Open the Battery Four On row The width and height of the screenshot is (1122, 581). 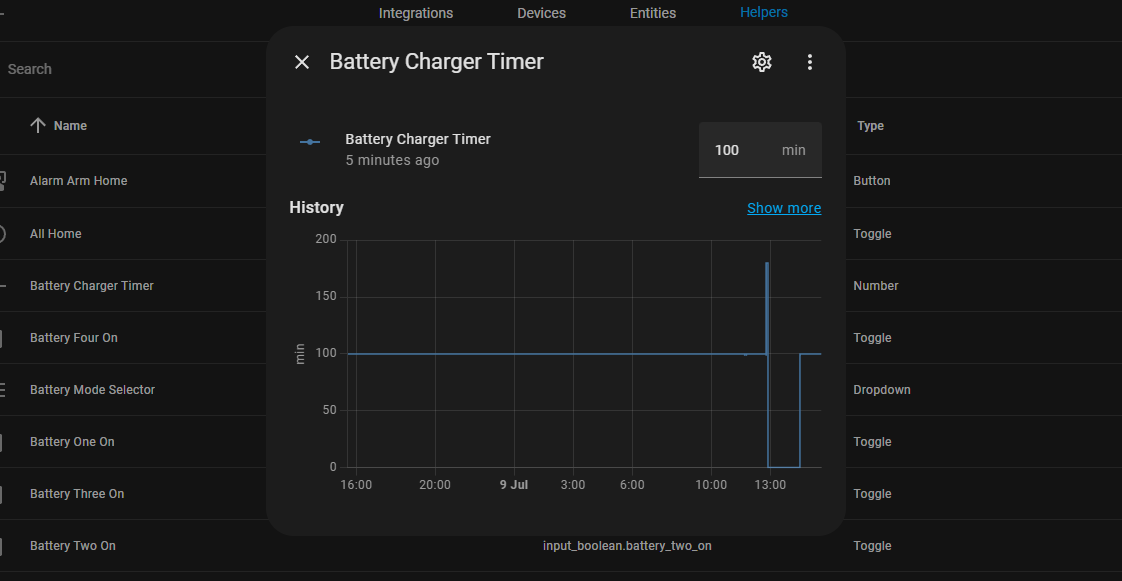point(74,338)
